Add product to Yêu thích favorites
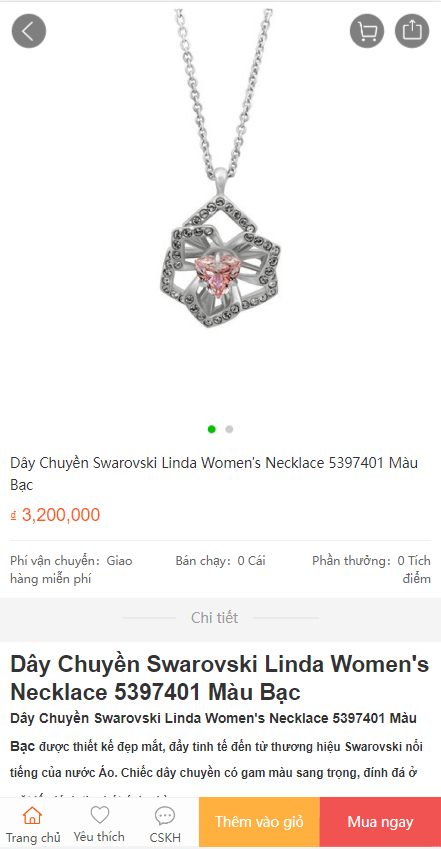The image size is (441, 849). 99,824
